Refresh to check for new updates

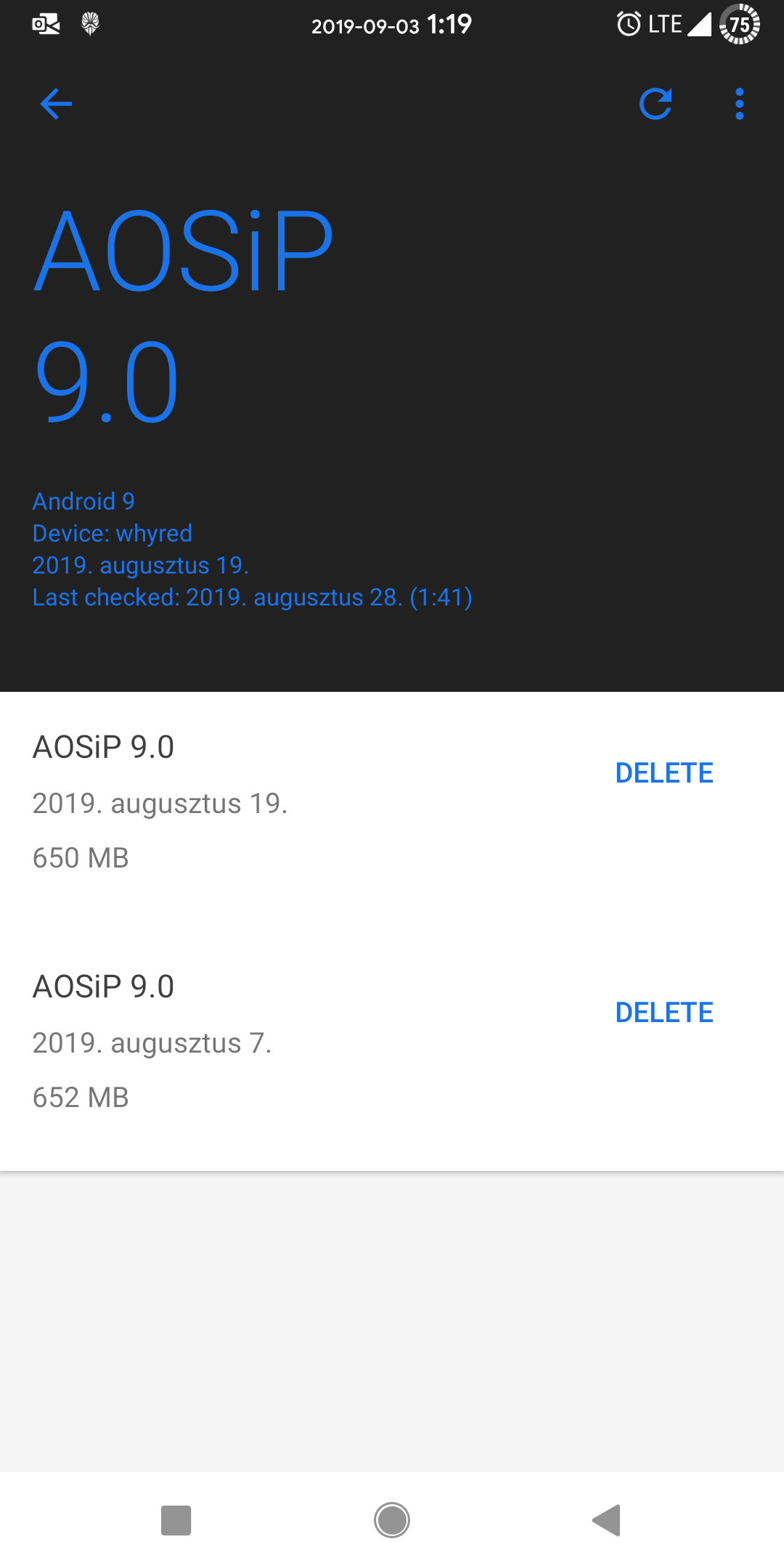[x=656, y=104]
